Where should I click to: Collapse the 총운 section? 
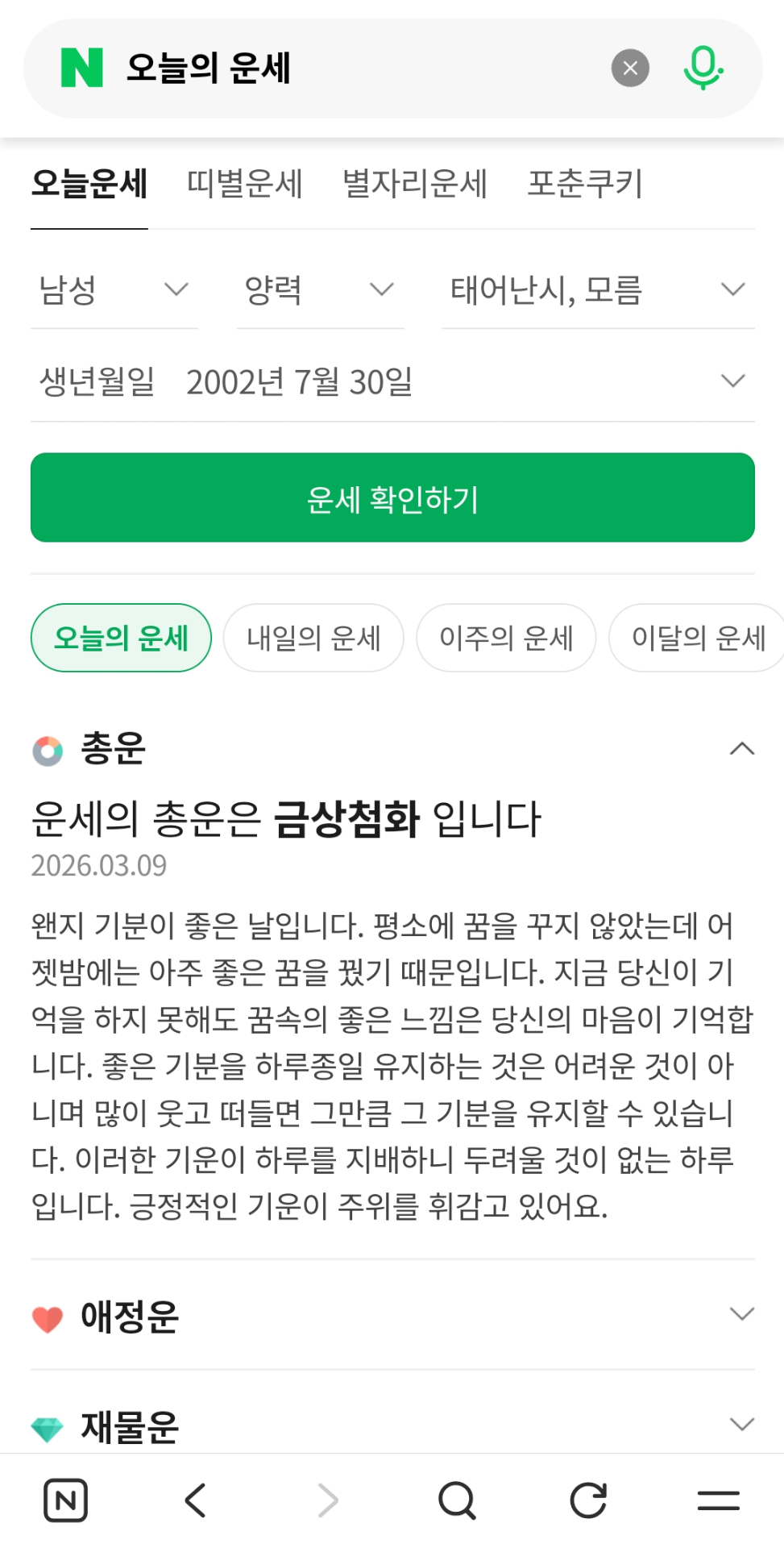(x=741, y=749)
